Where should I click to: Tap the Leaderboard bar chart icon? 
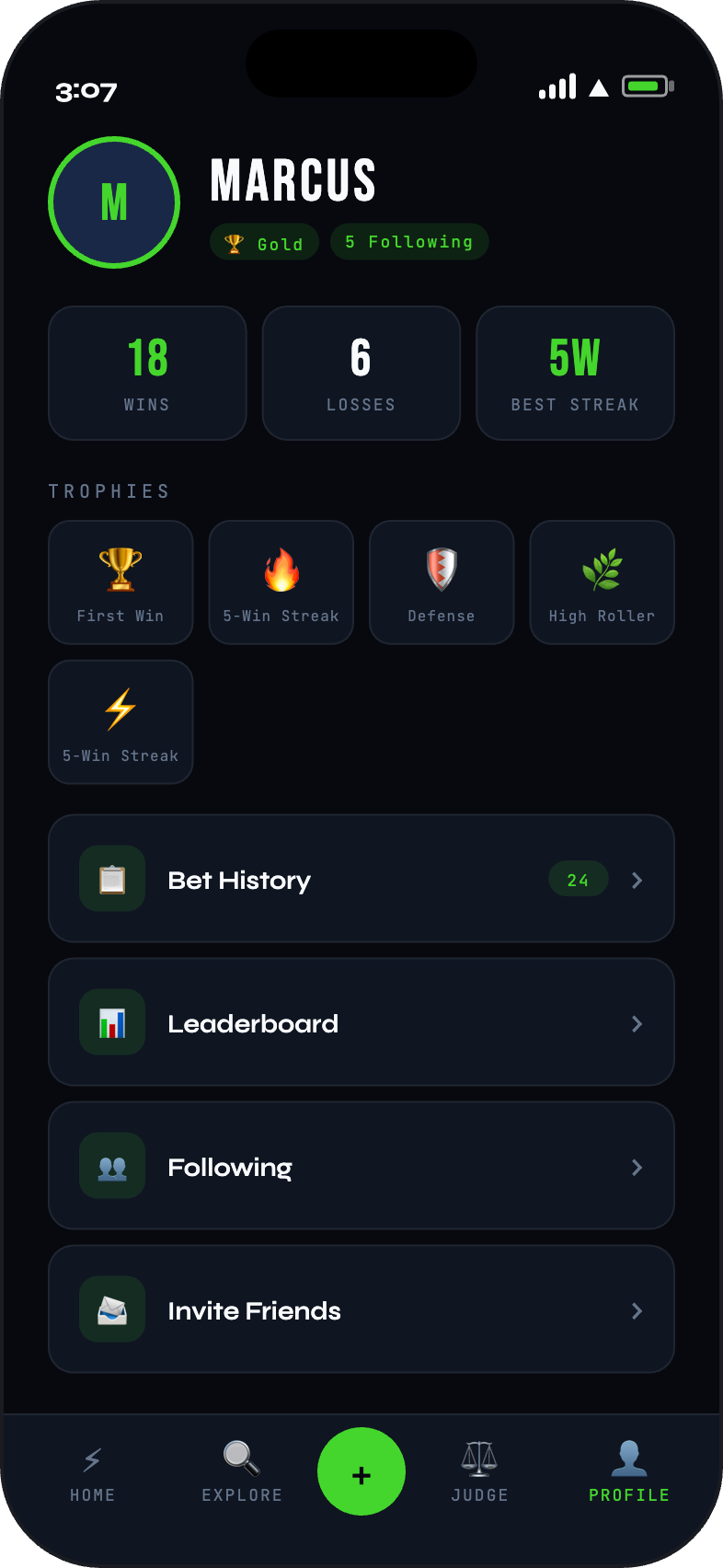111,1022
